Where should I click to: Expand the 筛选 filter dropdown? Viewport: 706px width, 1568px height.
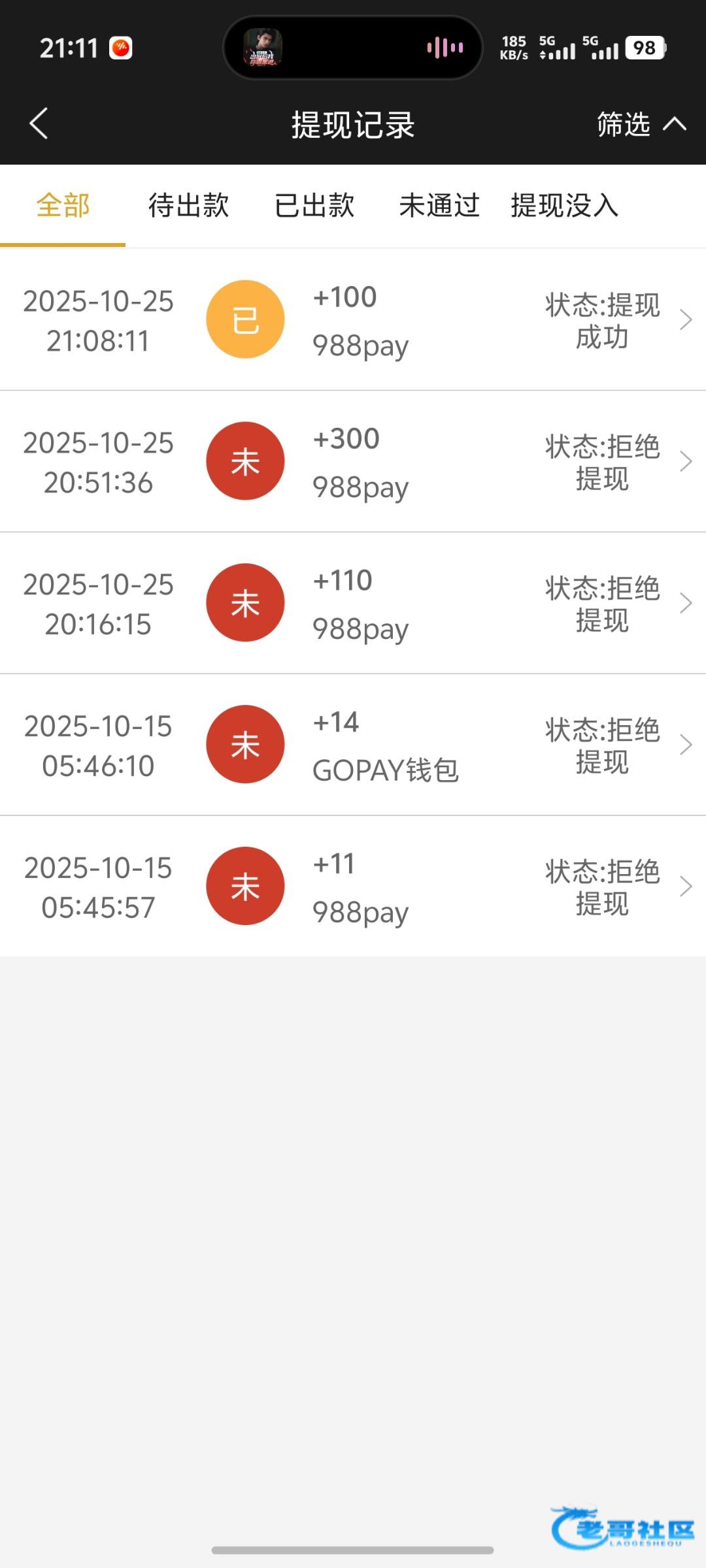pyautogui.click(x=641, y=124)
